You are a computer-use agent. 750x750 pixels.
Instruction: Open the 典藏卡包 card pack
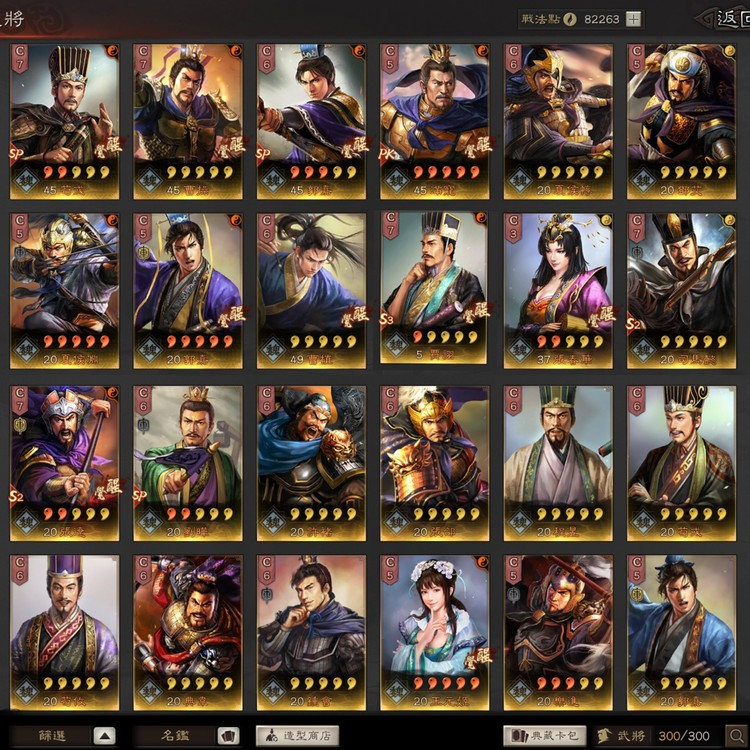click(544, 735)
